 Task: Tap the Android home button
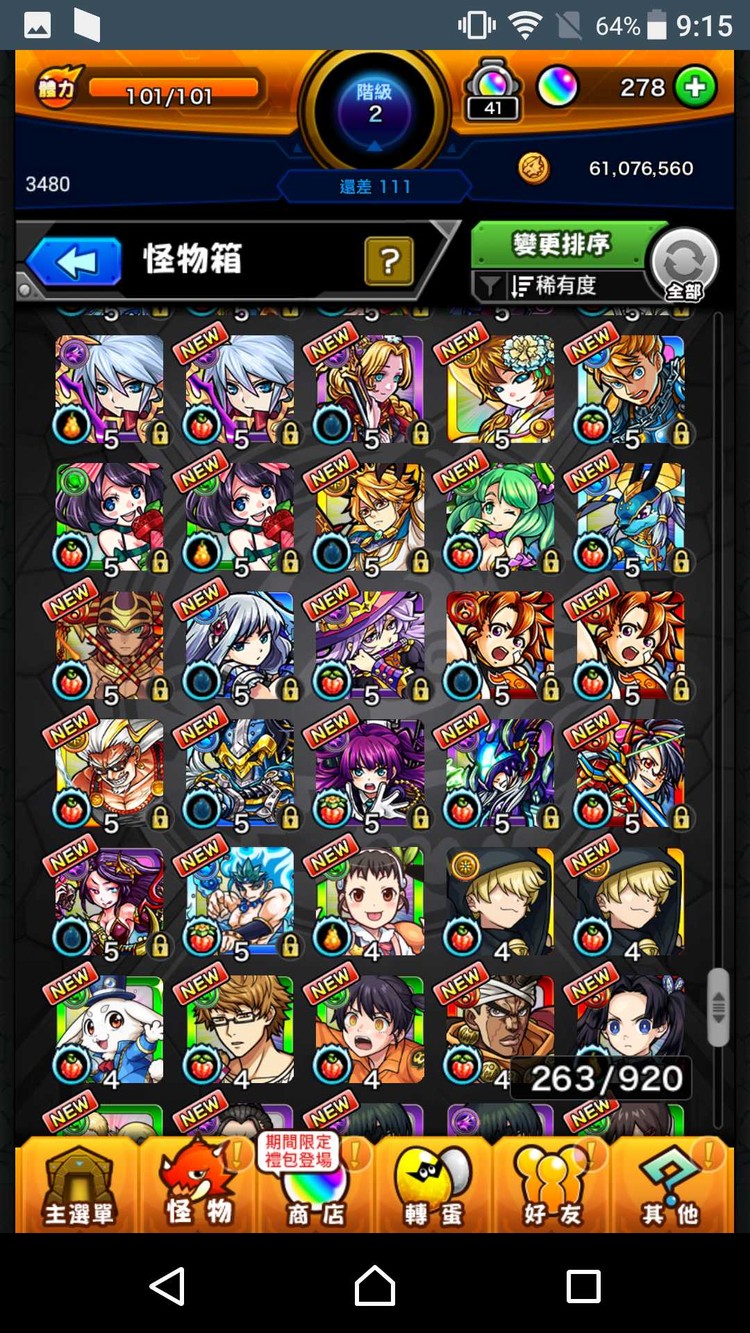pos(375,1285)
